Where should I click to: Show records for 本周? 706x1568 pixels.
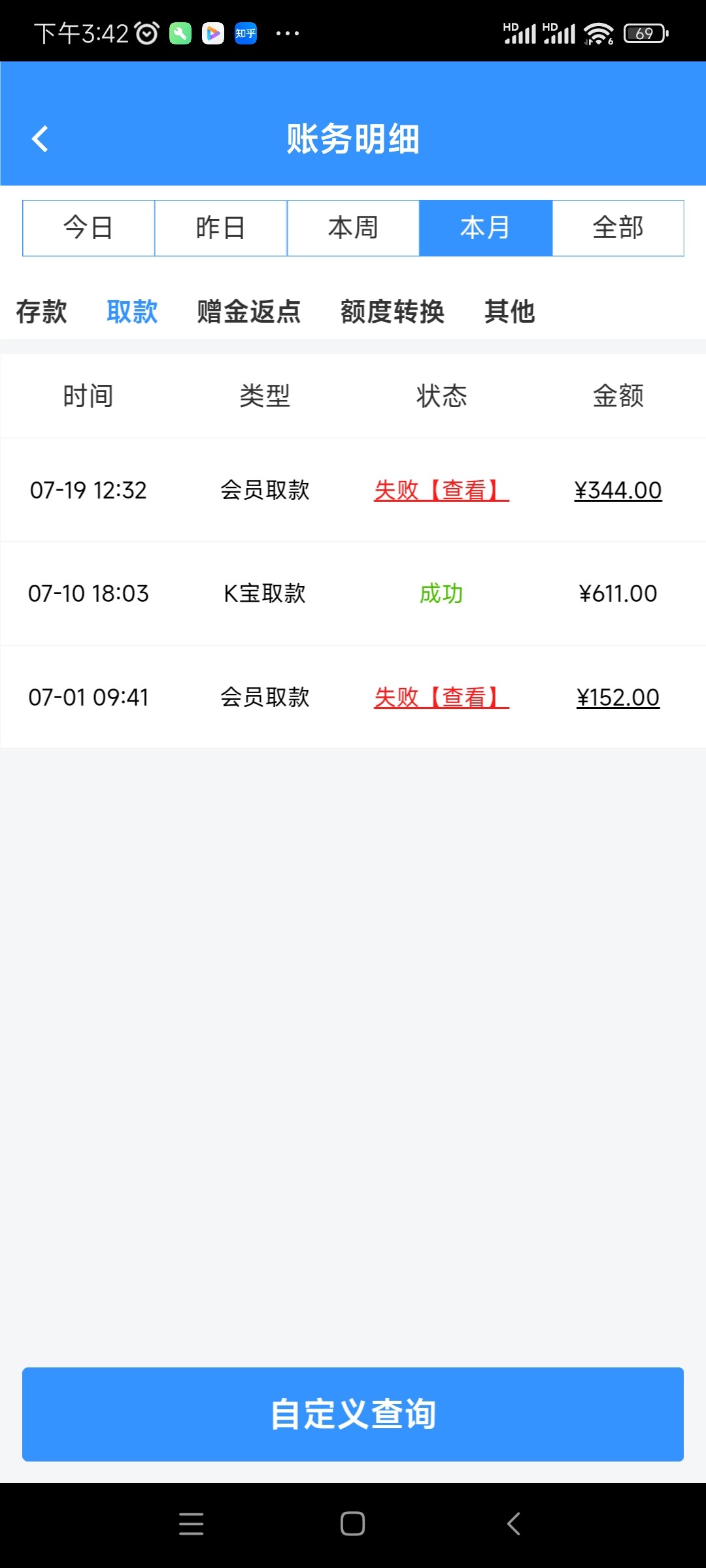(353, 228)
